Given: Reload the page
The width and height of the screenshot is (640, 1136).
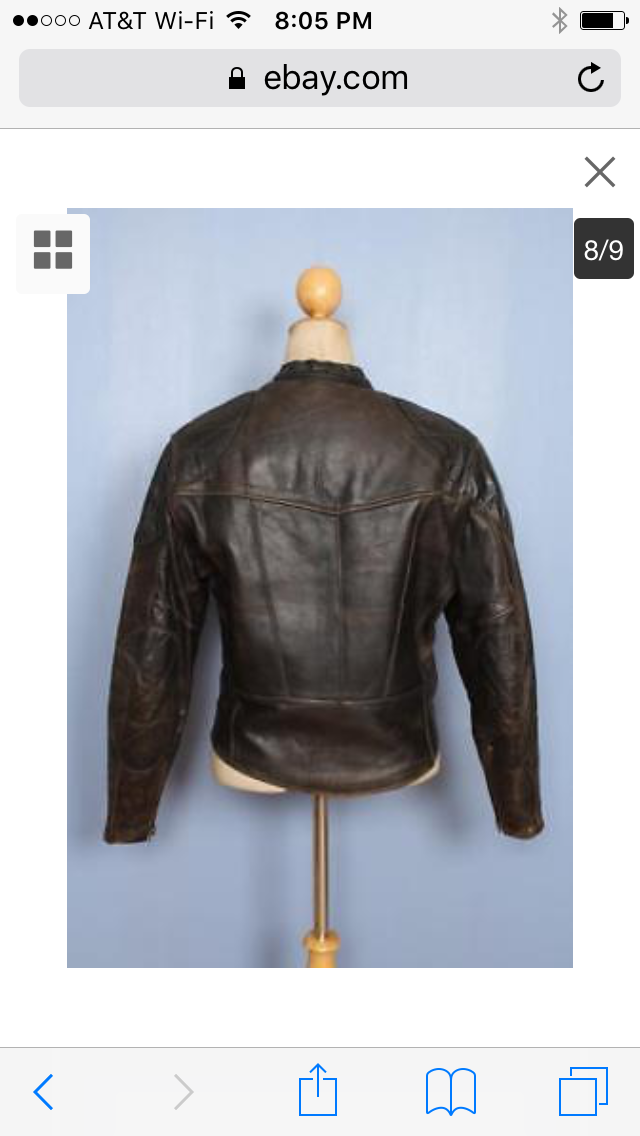Looking at the screenshot, I should (x=591, y=78).
